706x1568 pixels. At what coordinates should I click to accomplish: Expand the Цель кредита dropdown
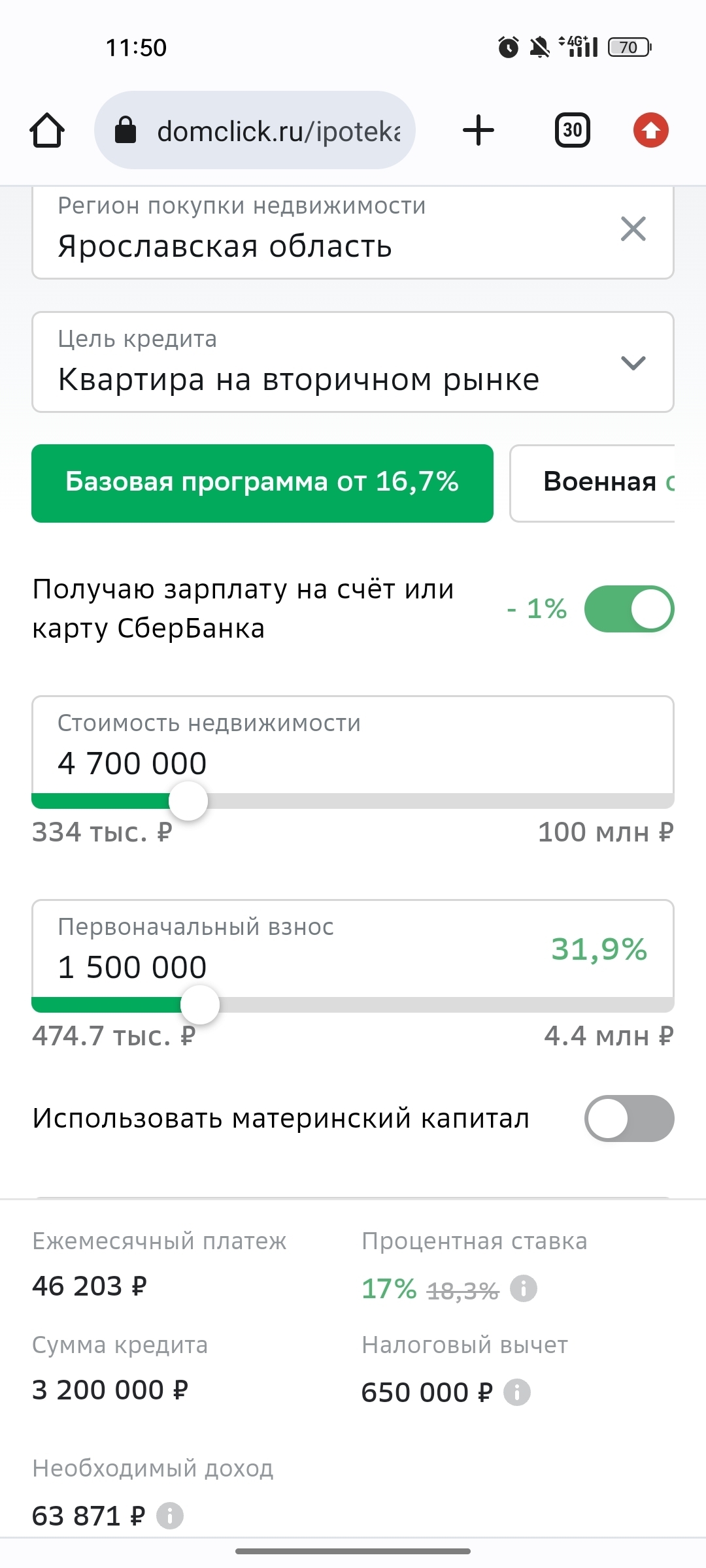click(x=633, y=363)
